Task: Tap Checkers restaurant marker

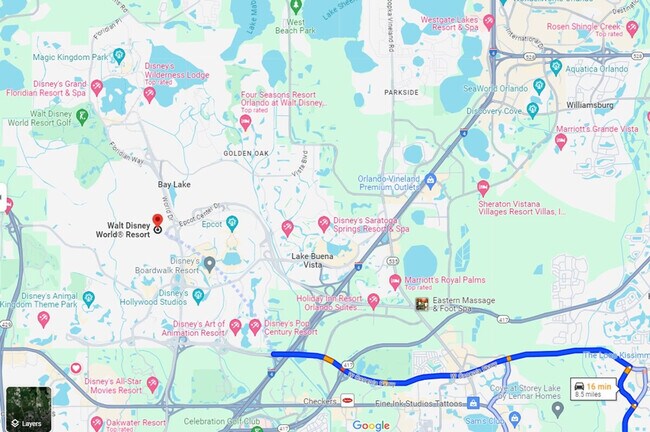Action: (x=347, y=400)
